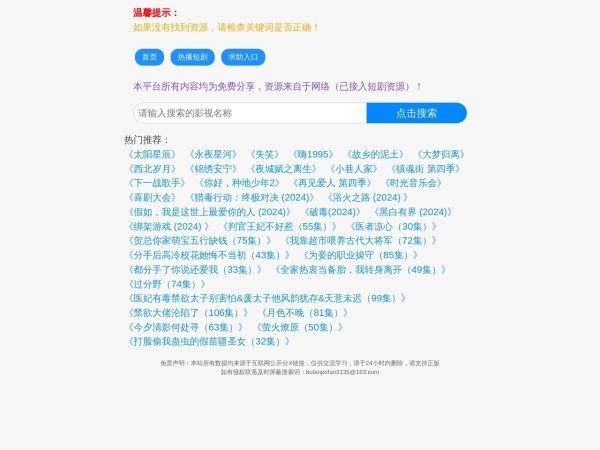Tap the 首页 button
This screenshot has height=450, width=600.
point(149,57)
